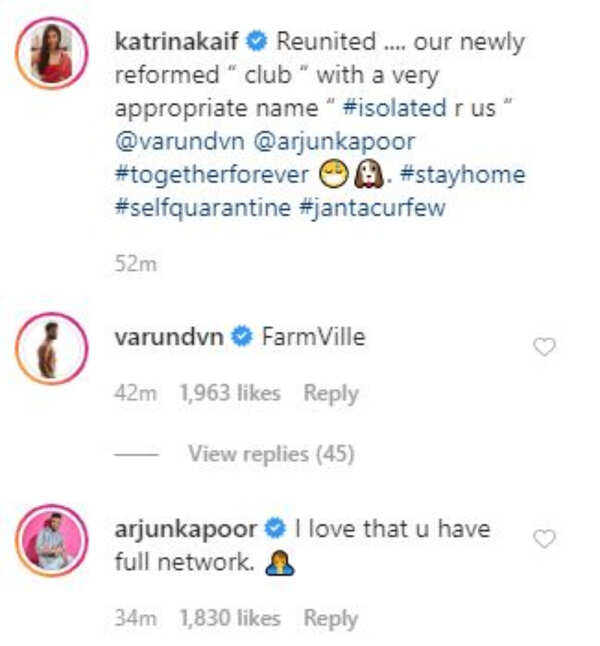The height and width of the screenshot is (646, 600).
Task: Reply to arjunkapoor's comment
Action: (330, 619)
